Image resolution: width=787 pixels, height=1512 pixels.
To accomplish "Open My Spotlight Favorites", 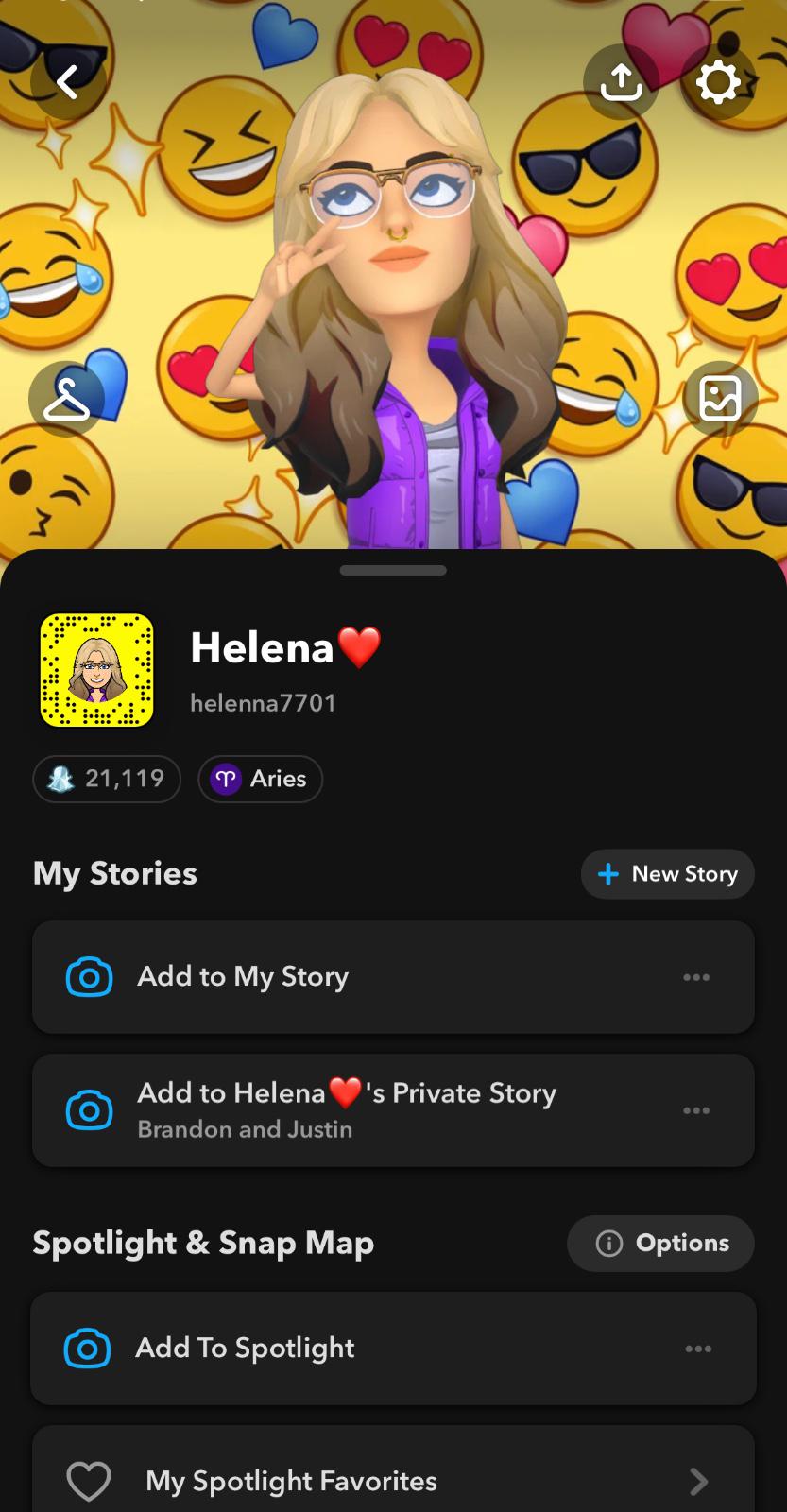I will pos(393,1474).
